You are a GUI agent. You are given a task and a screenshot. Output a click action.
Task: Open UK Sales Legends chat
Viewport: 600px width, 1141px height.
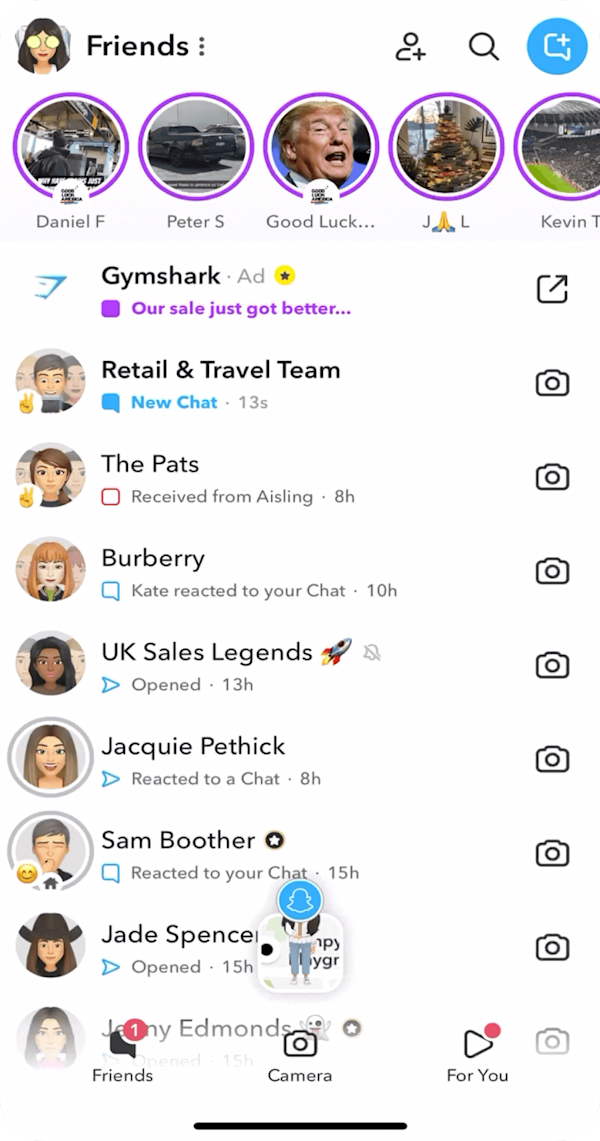[300, 665]
